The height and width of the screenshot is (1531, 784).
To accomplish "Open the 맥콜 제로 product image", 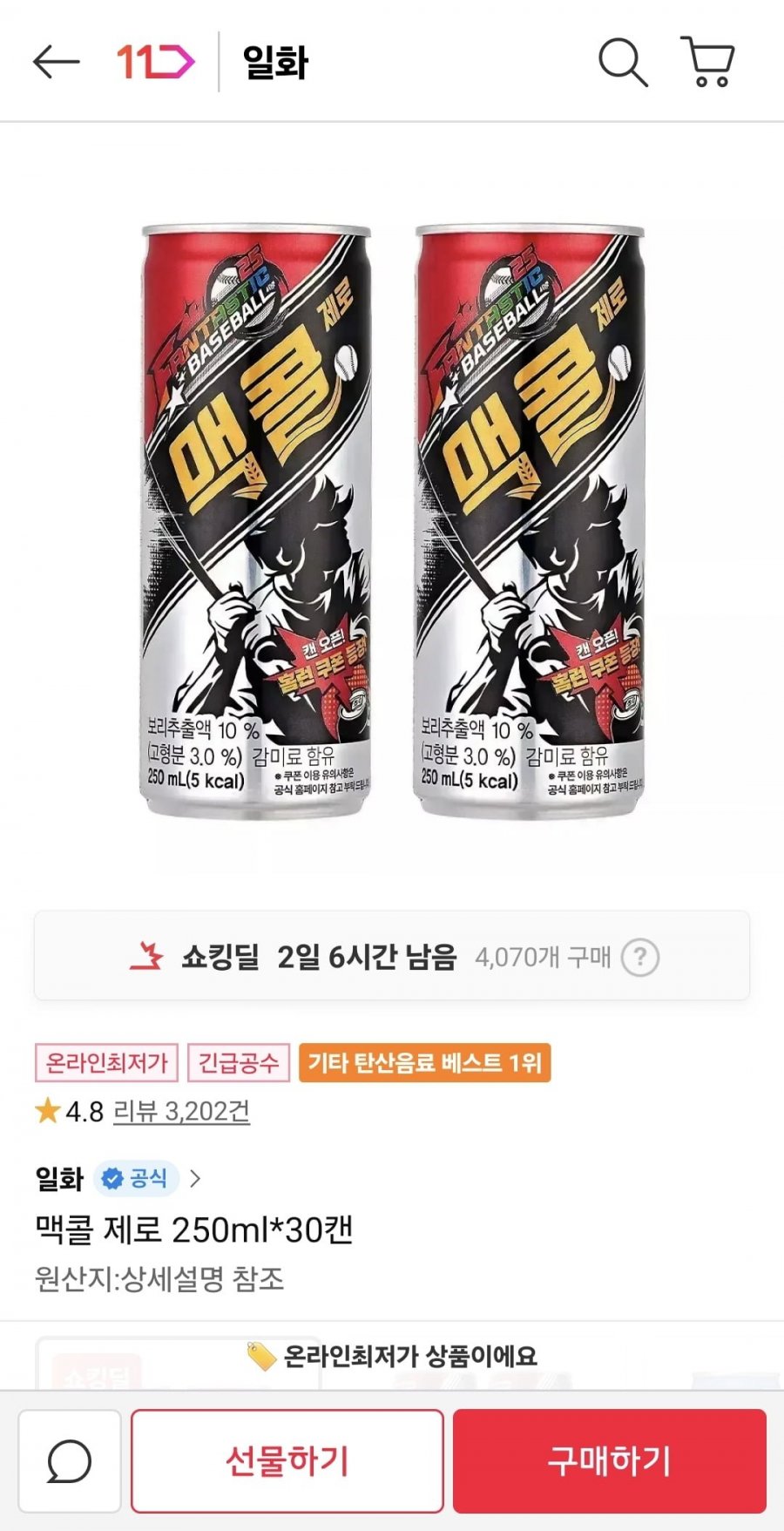I will (x=392, y=523).
